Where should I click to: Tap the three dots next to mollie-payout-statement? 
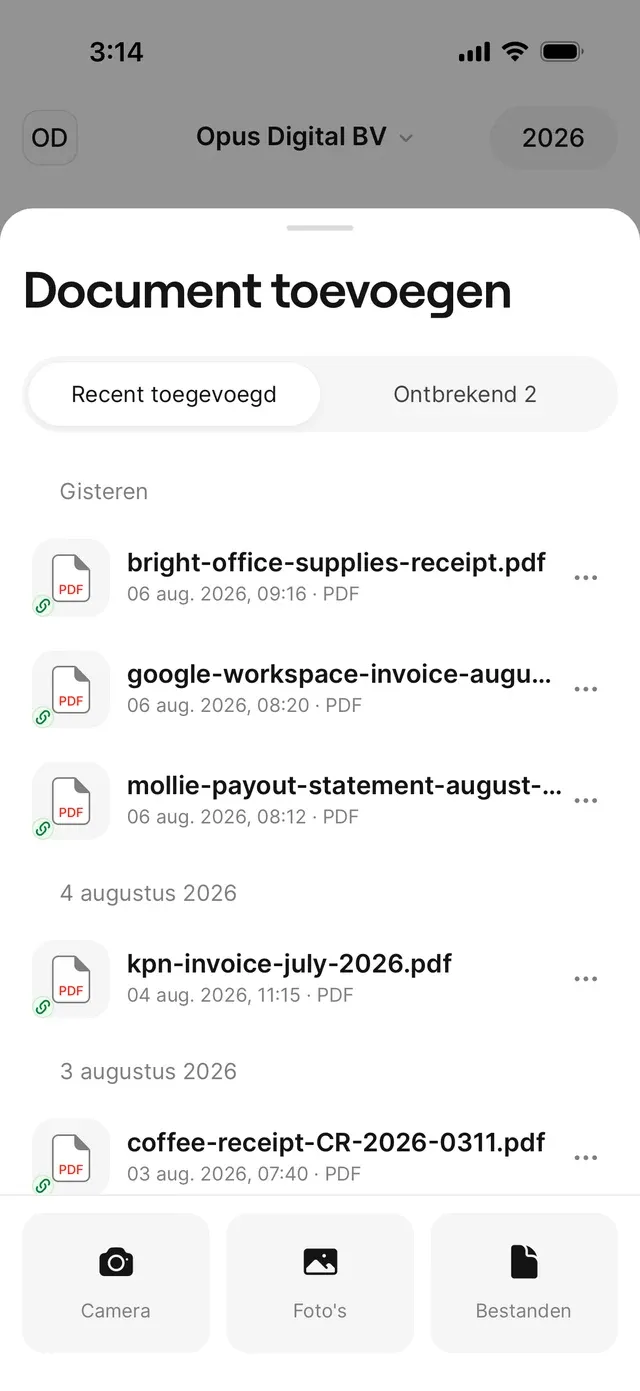586,800
